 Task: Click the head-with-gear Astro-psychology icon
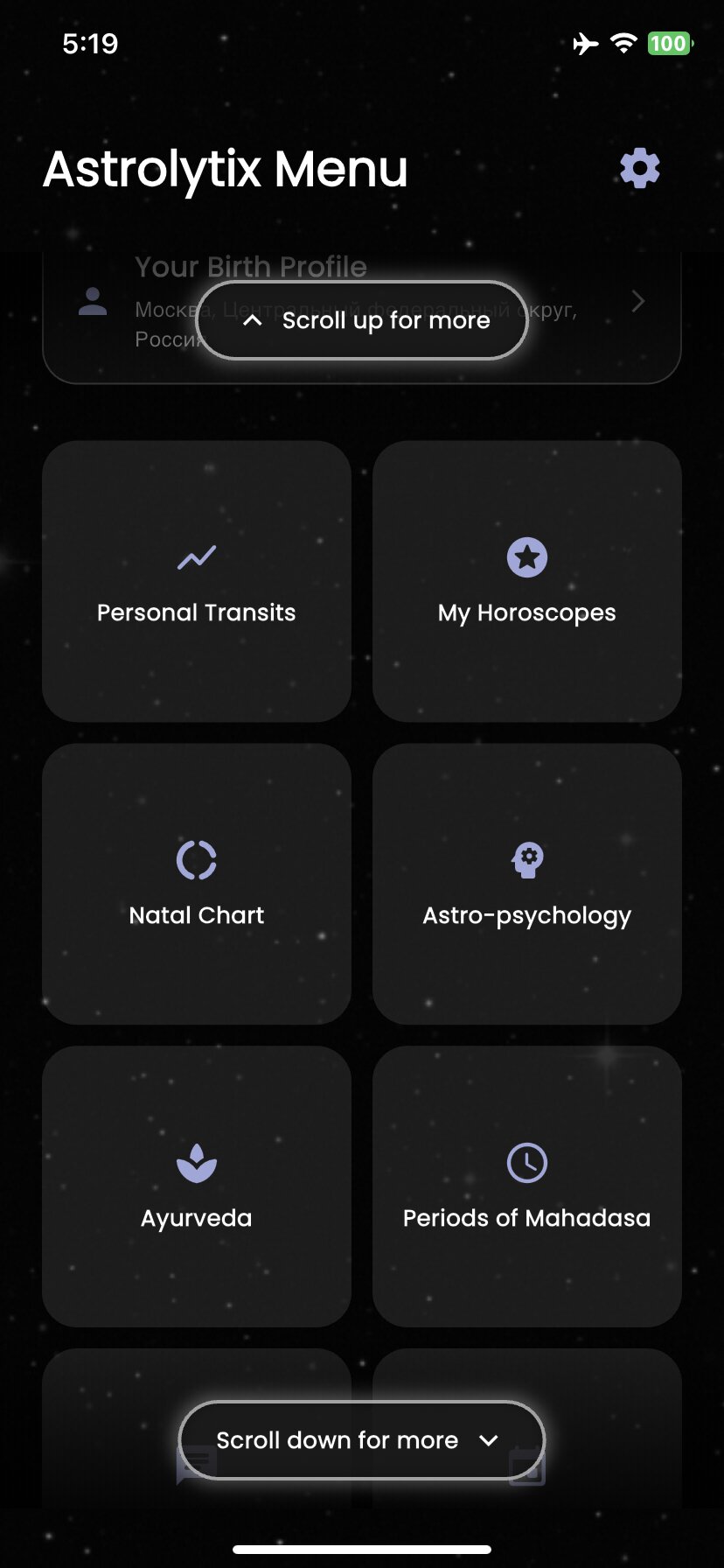tap(526, 859)
